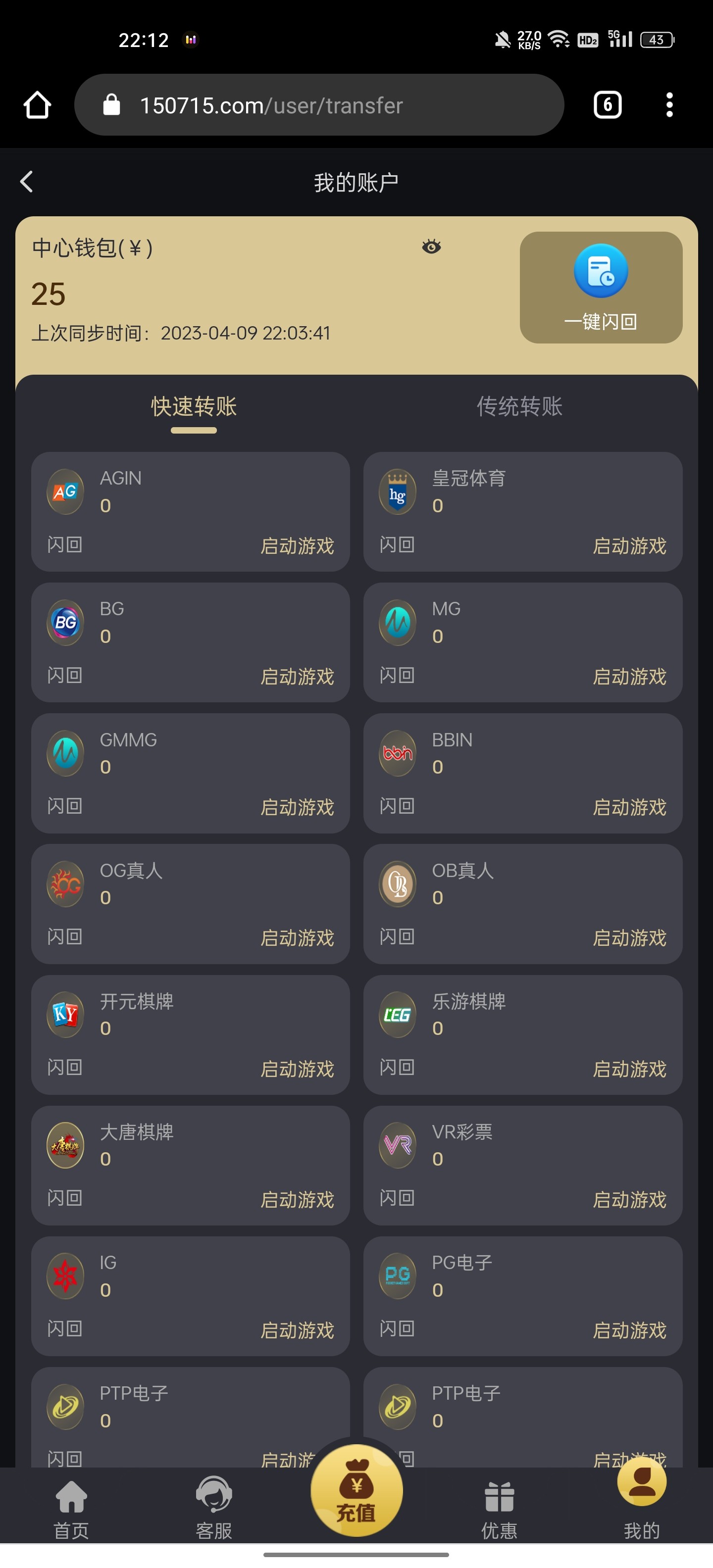This screenshot has width=713, height=1568.
Task: Start VR彩票 game
Action: [x=629, y=1200]
